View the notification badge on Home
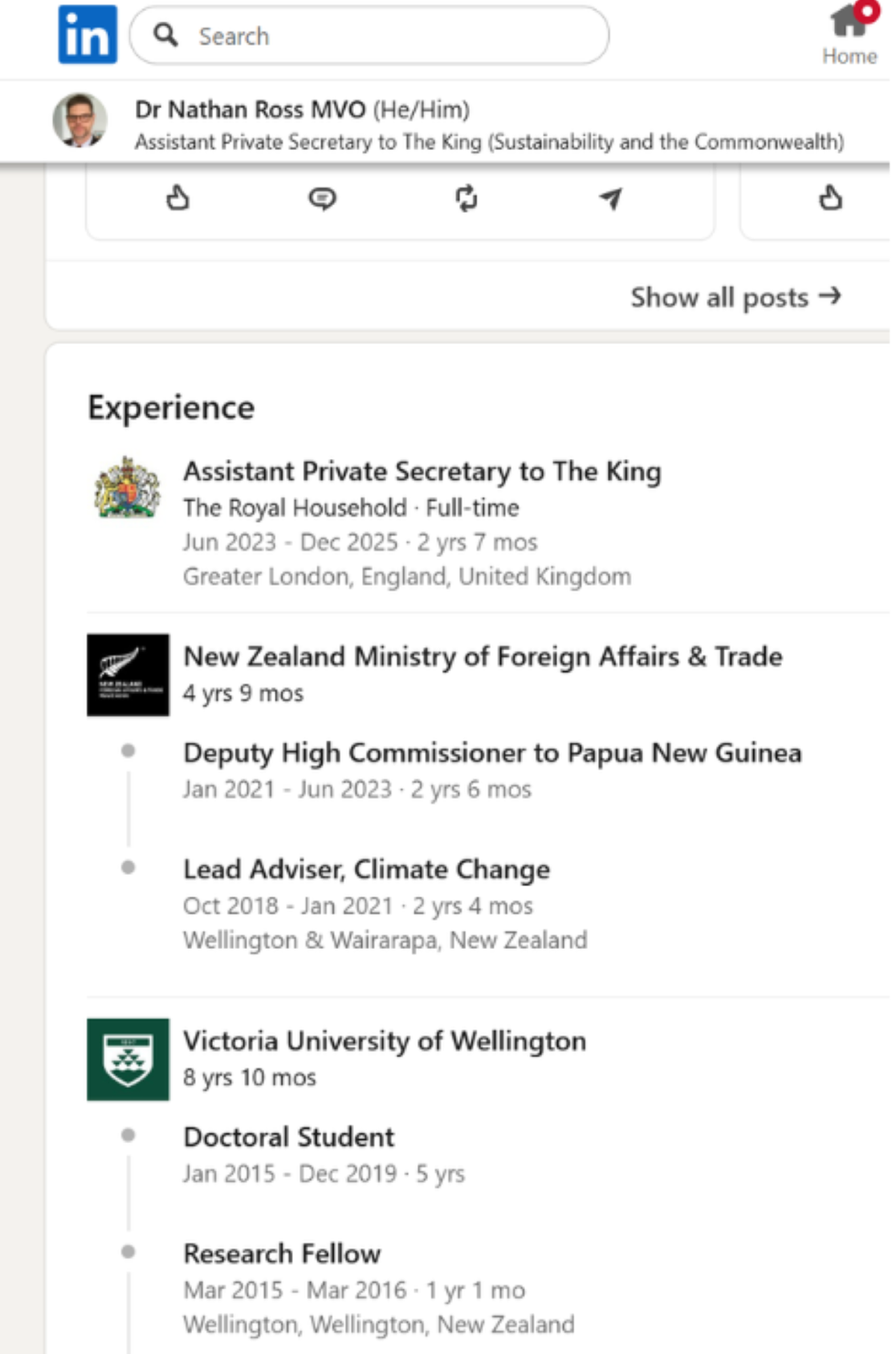Viewport: 896px width, 1354px height. [868, 12]
